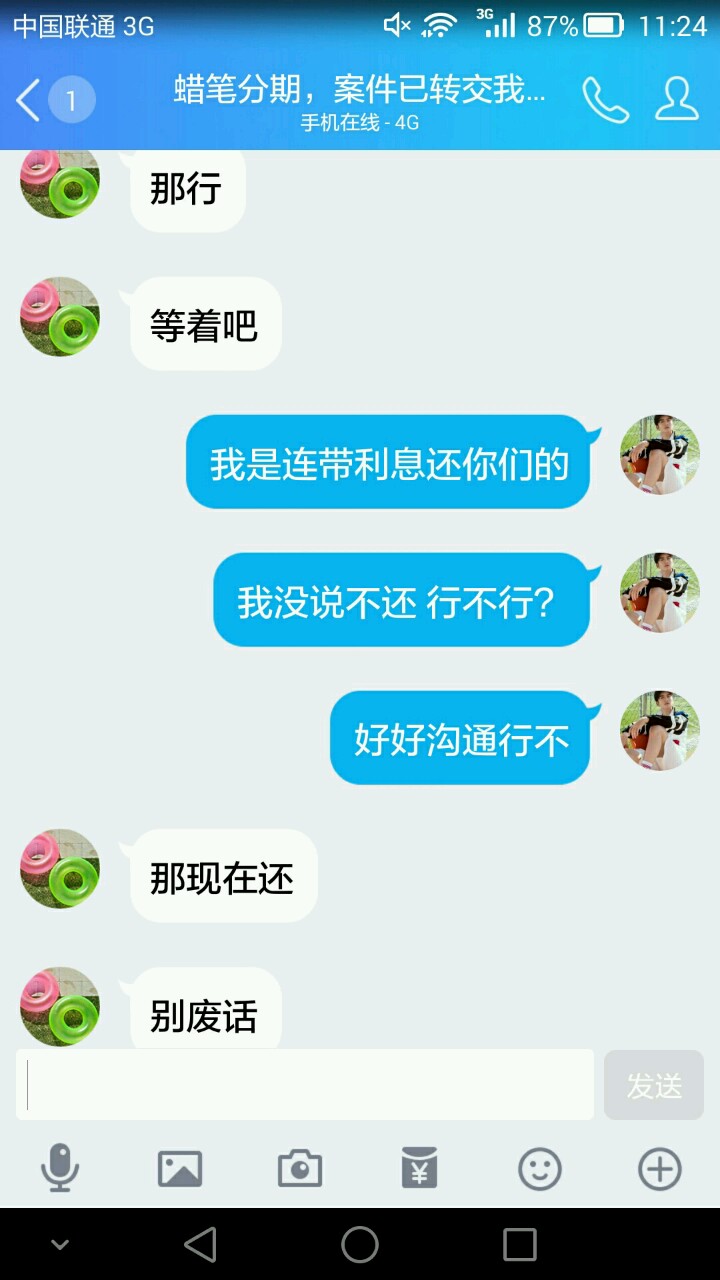720x1280 pixels.
Task: Open the contact's profile details
Action: tap(677, 100)
